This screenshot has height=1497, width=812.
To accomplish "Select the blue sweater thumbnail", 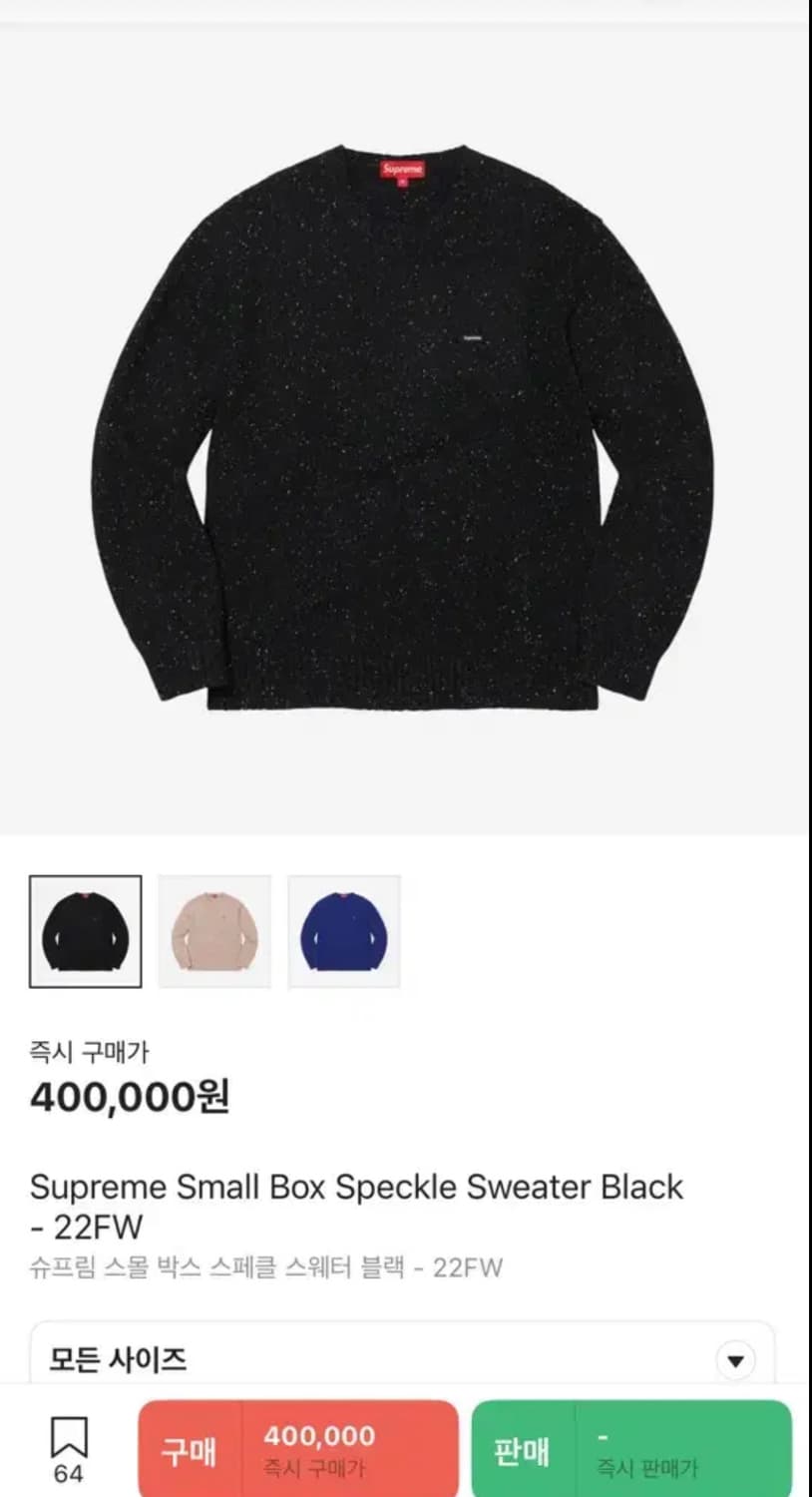I will coord(344,930).
